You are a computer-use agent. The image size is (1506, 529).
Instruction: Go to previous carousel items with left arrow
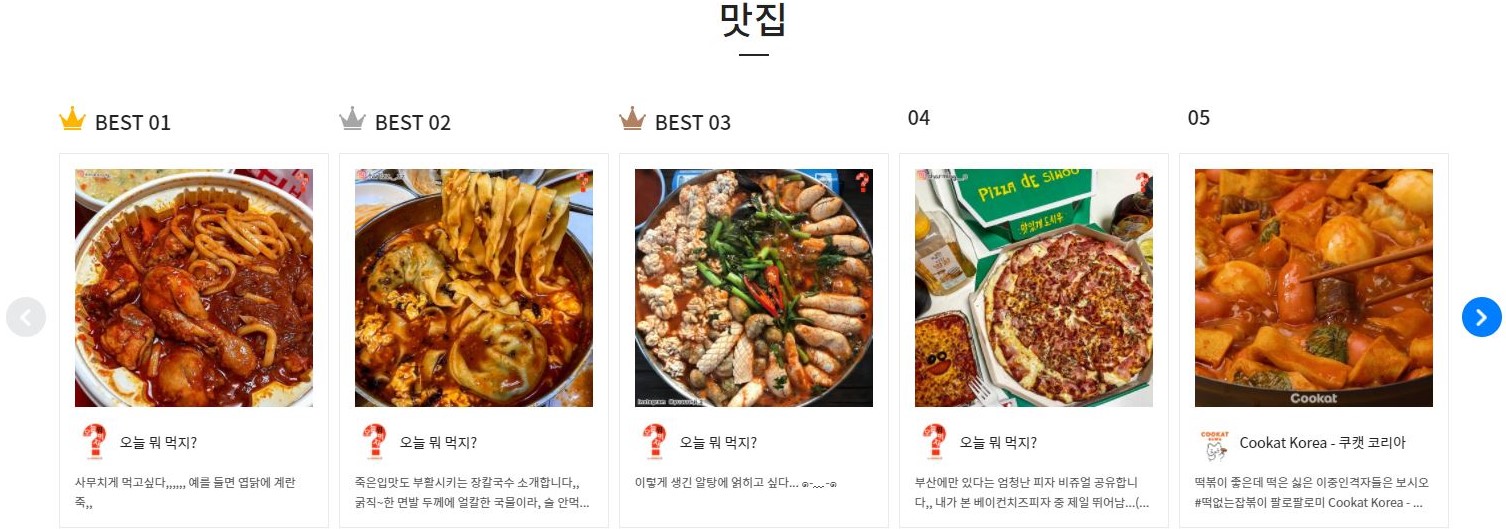[26, 317]
